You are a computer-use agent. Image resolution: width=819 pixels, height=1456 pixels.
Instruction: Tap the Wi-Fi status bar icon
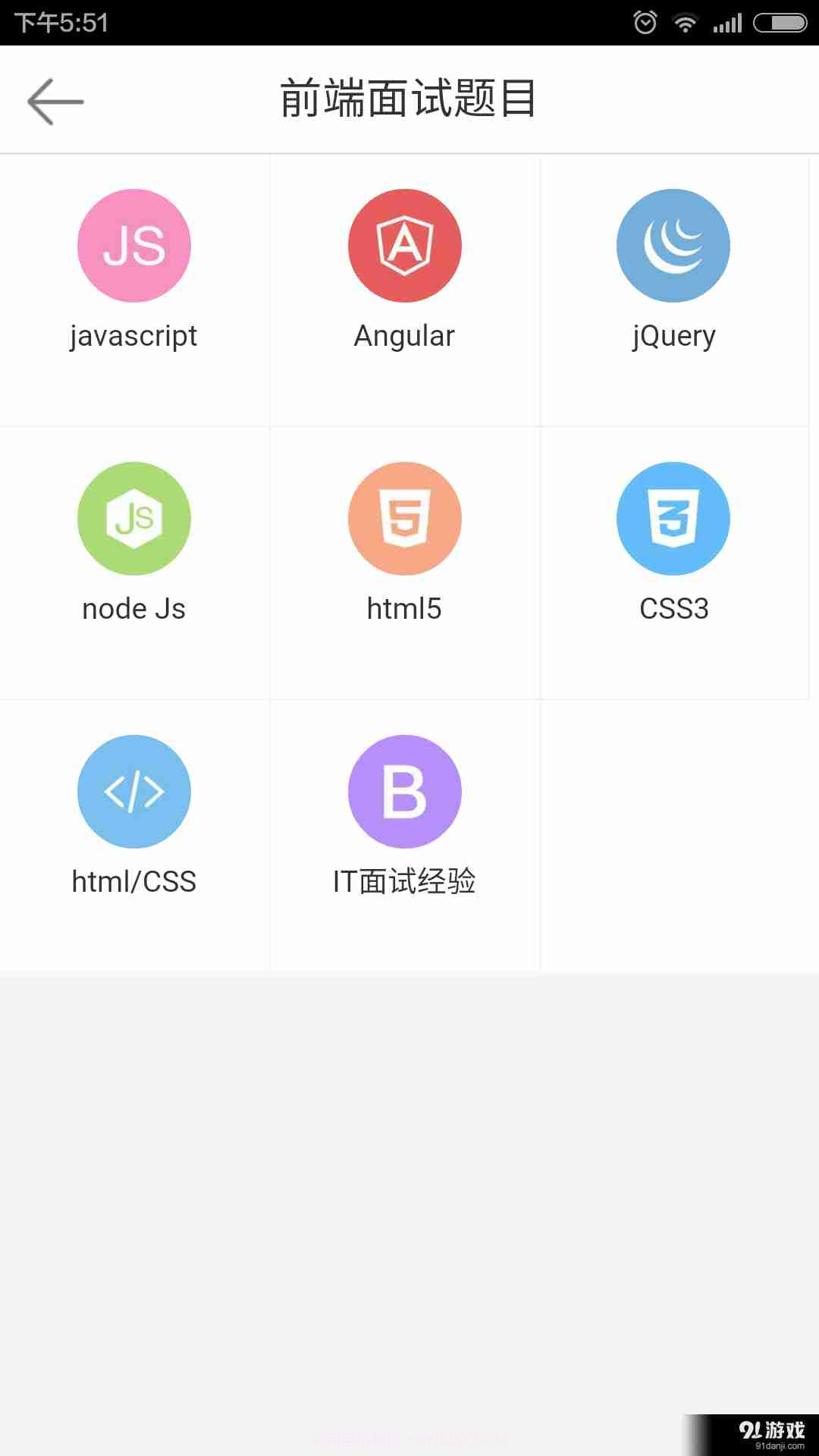685,22
